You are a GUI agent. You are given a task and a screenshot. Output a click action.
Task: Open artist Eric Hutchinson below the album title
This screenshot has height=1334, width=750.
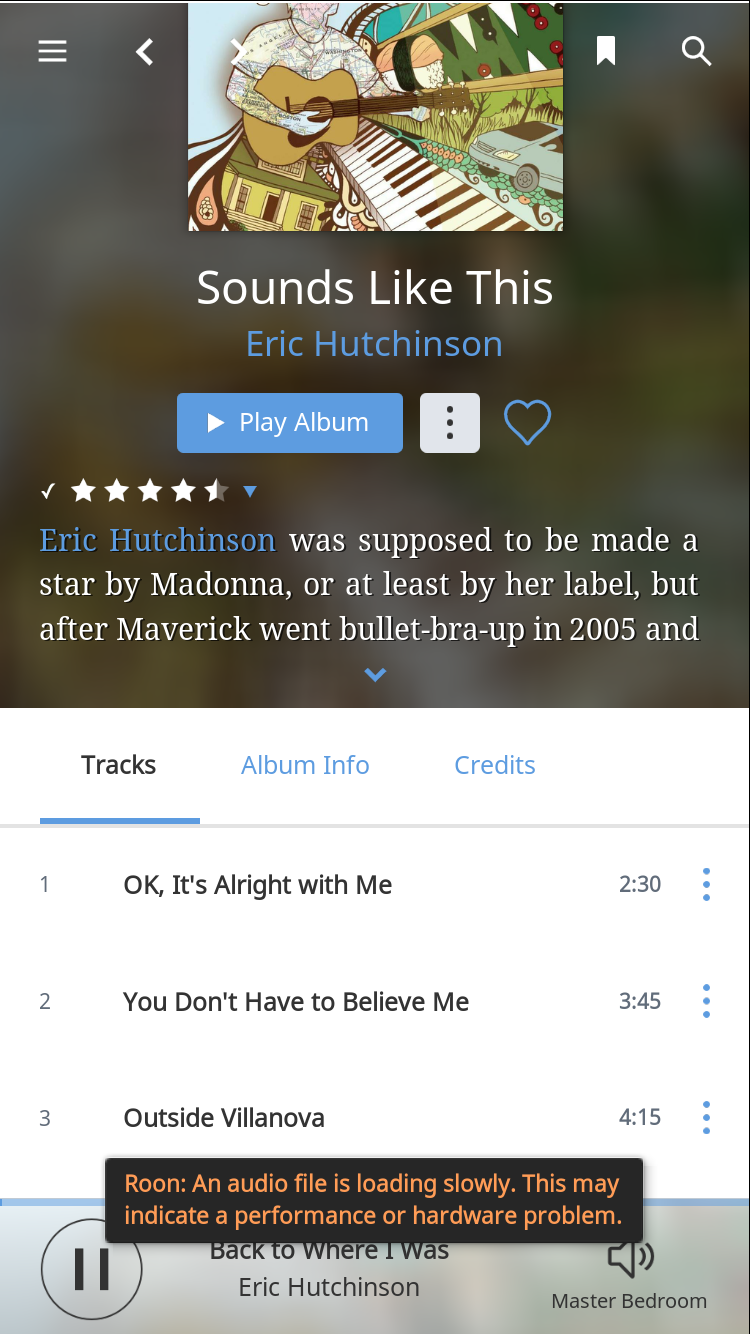click(x=374, y=344)
